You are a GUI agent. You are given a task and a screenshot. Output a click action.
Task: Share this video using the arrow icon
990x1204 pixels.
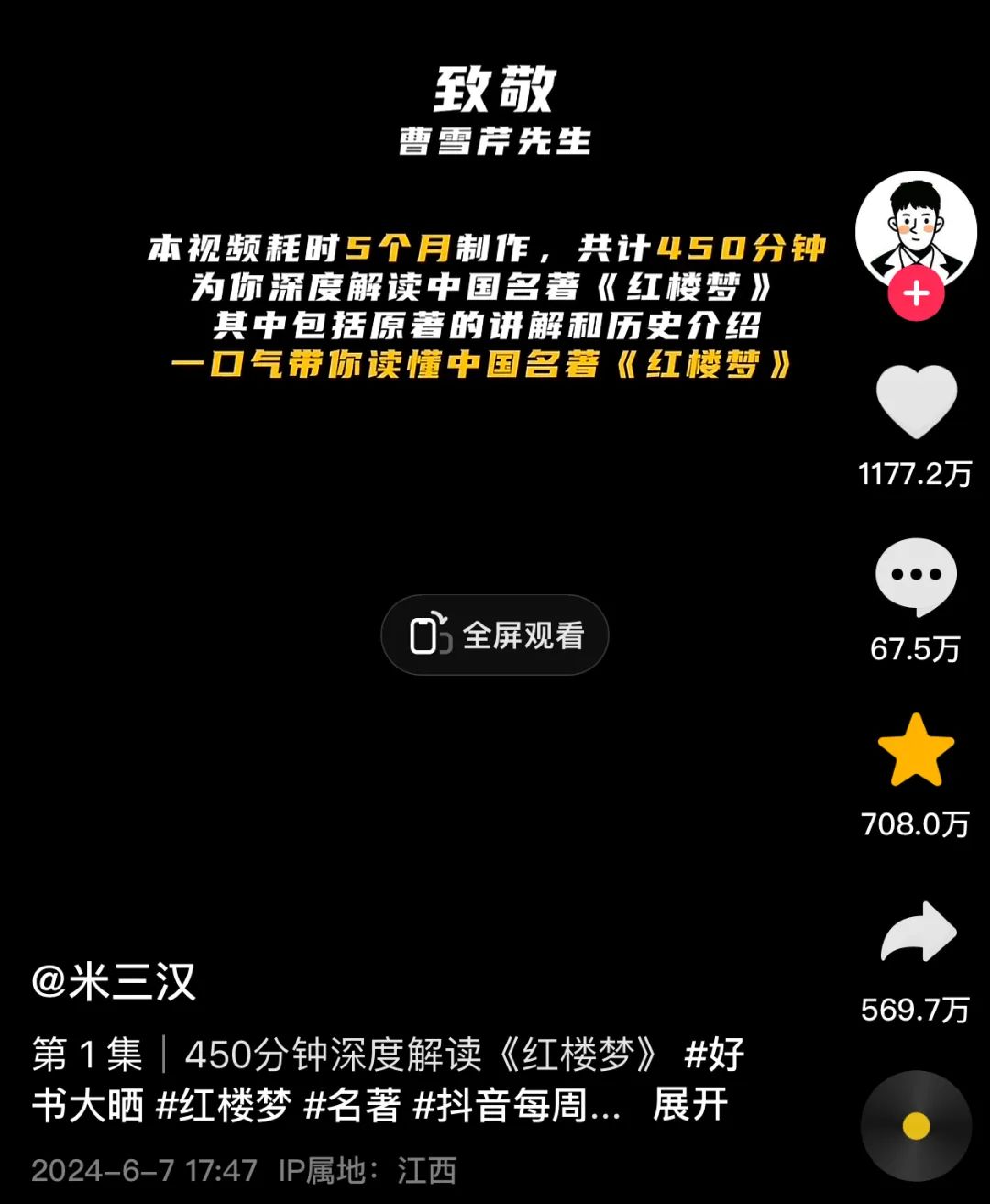pos(918,933)
